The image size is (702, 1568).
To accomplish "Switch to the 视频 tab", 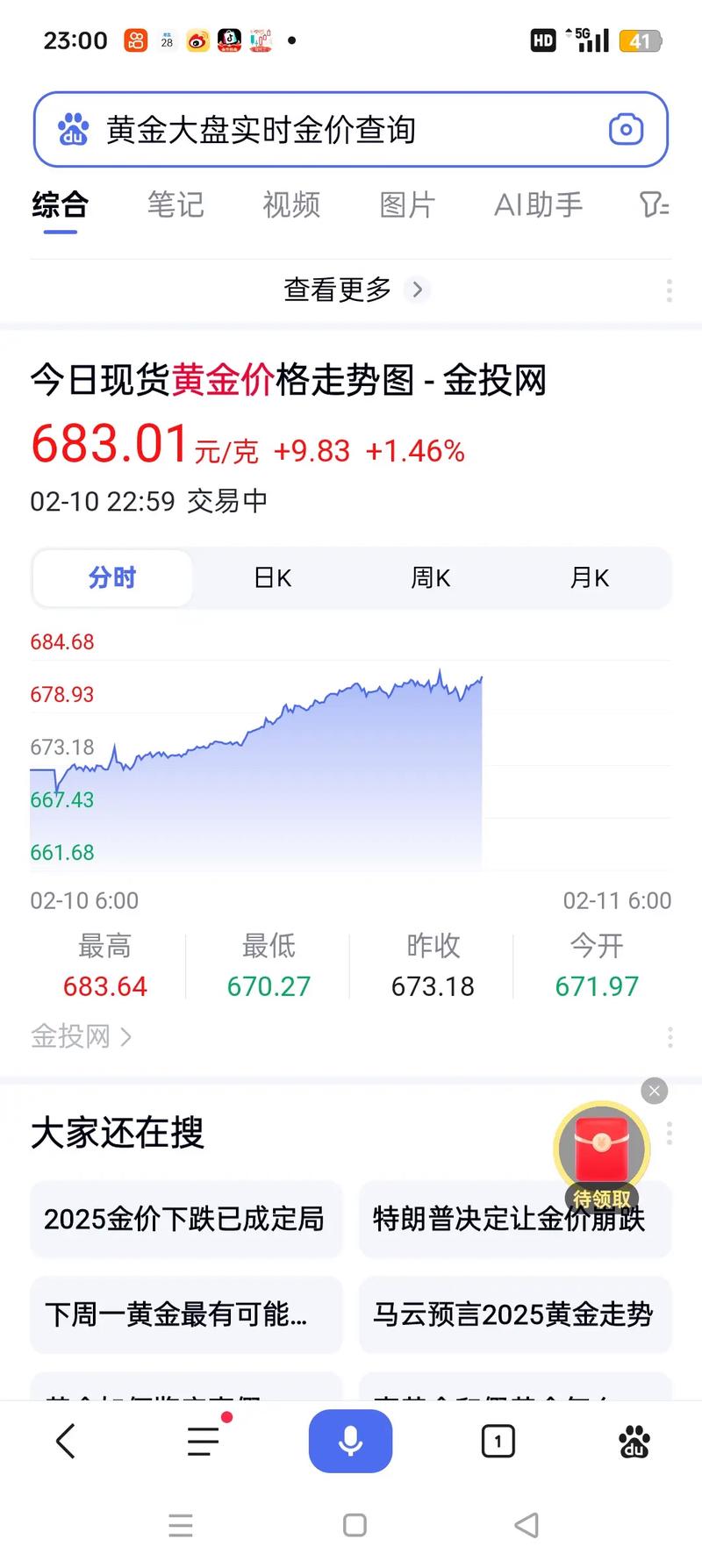I will point(291,205).
